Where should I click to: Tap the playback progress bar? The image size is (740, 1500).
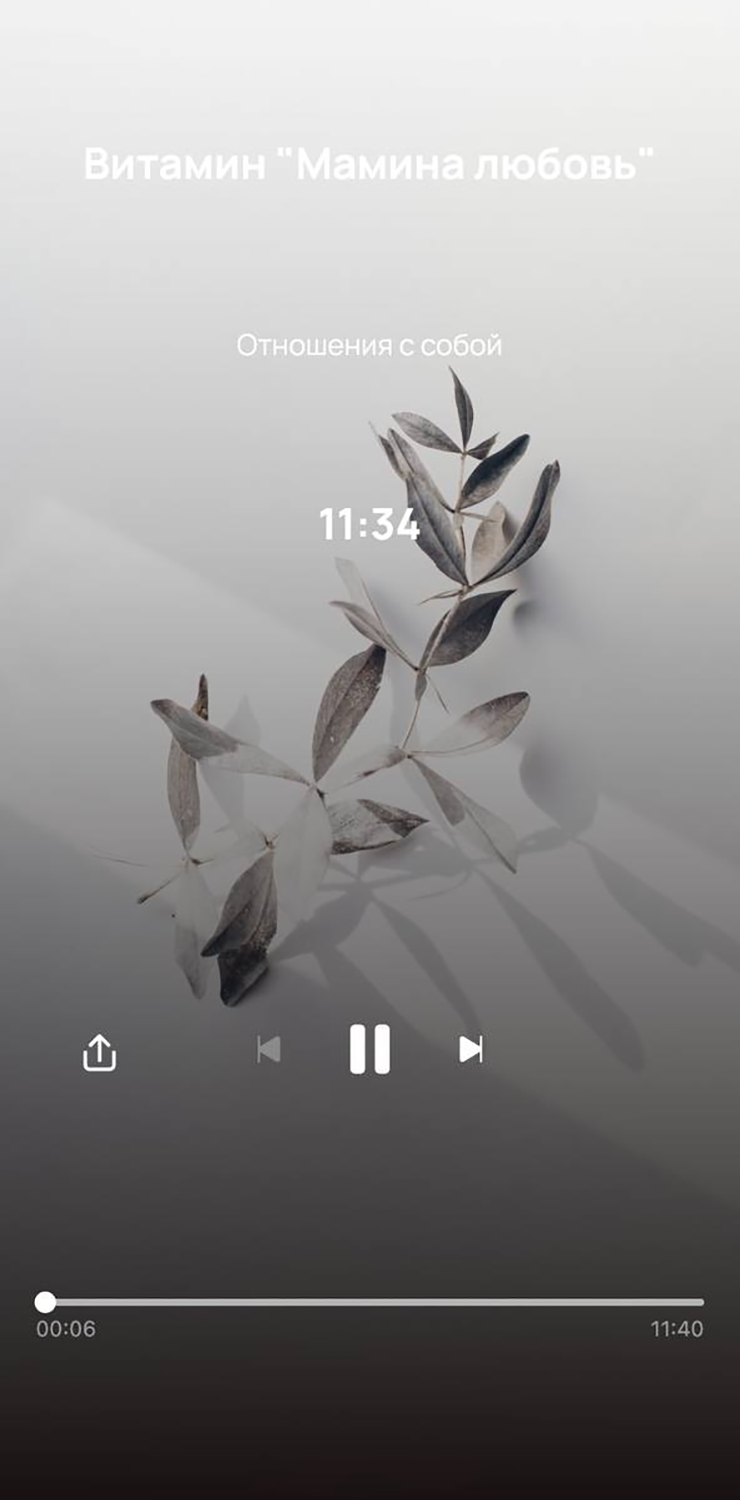(372, 1302)
